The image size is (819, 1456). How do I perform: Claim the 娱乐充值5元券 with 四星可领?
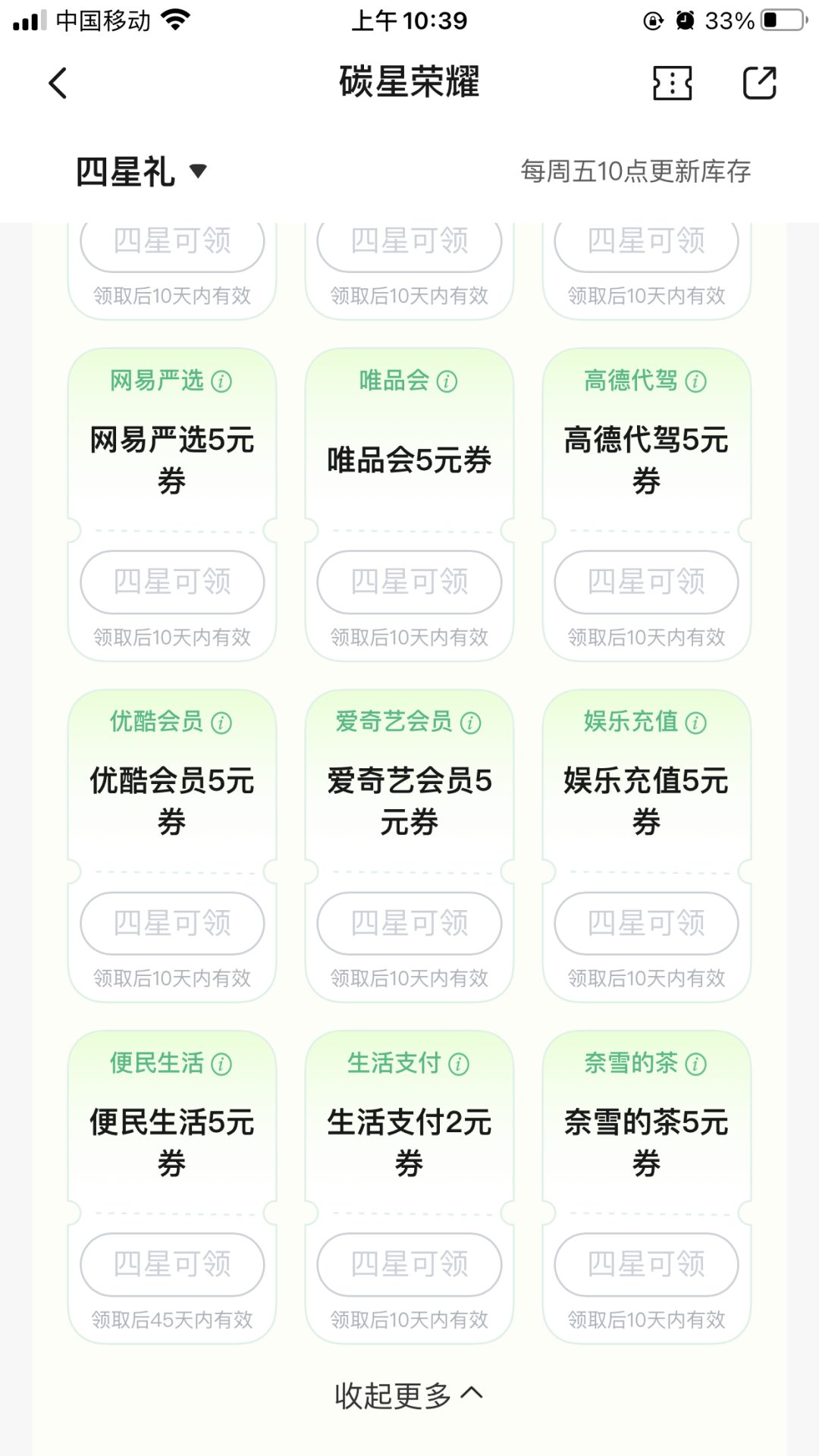pos(646,923)
